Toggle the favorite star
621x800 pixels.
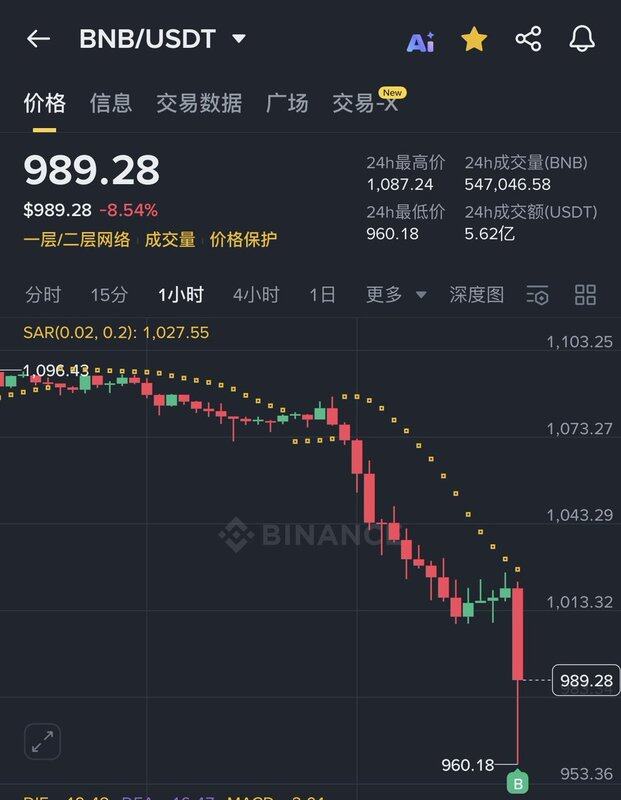pos(474,39)
